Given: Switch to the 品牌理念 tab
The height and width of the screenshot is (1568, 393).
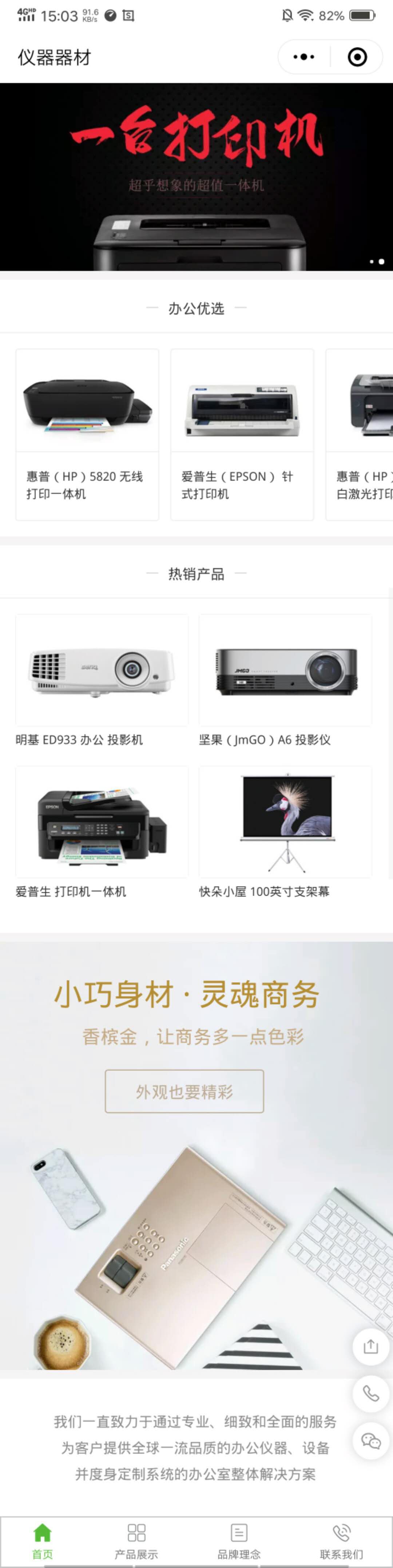Looking at the screenshot, I should [239, 1541].
